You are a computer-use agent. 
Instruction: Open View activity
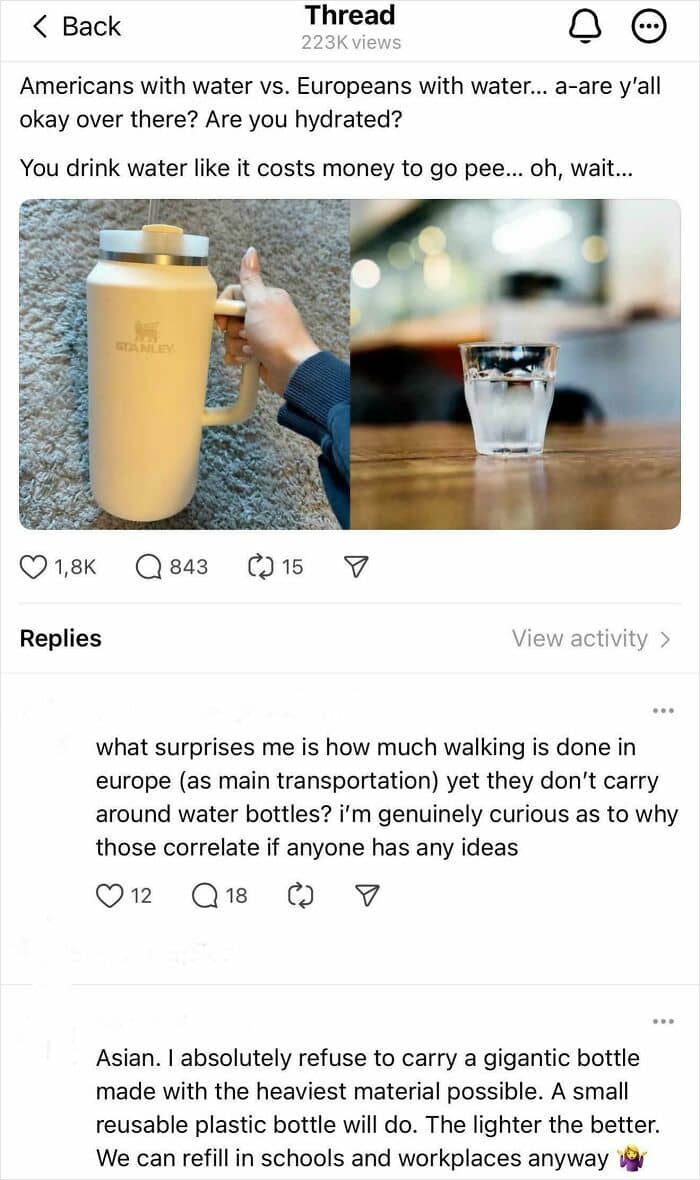tap(591, 638)
